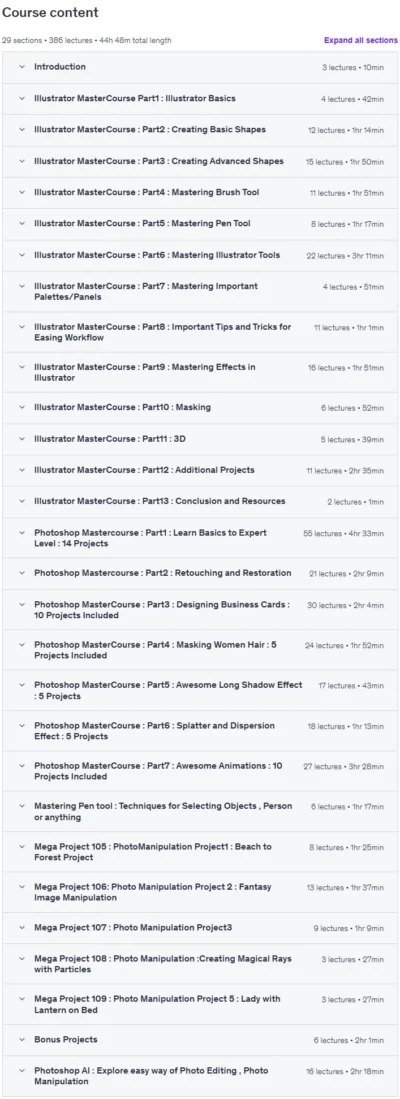
Task: Expand the Photoshop AI section
Action: [x=200, y=1076]
